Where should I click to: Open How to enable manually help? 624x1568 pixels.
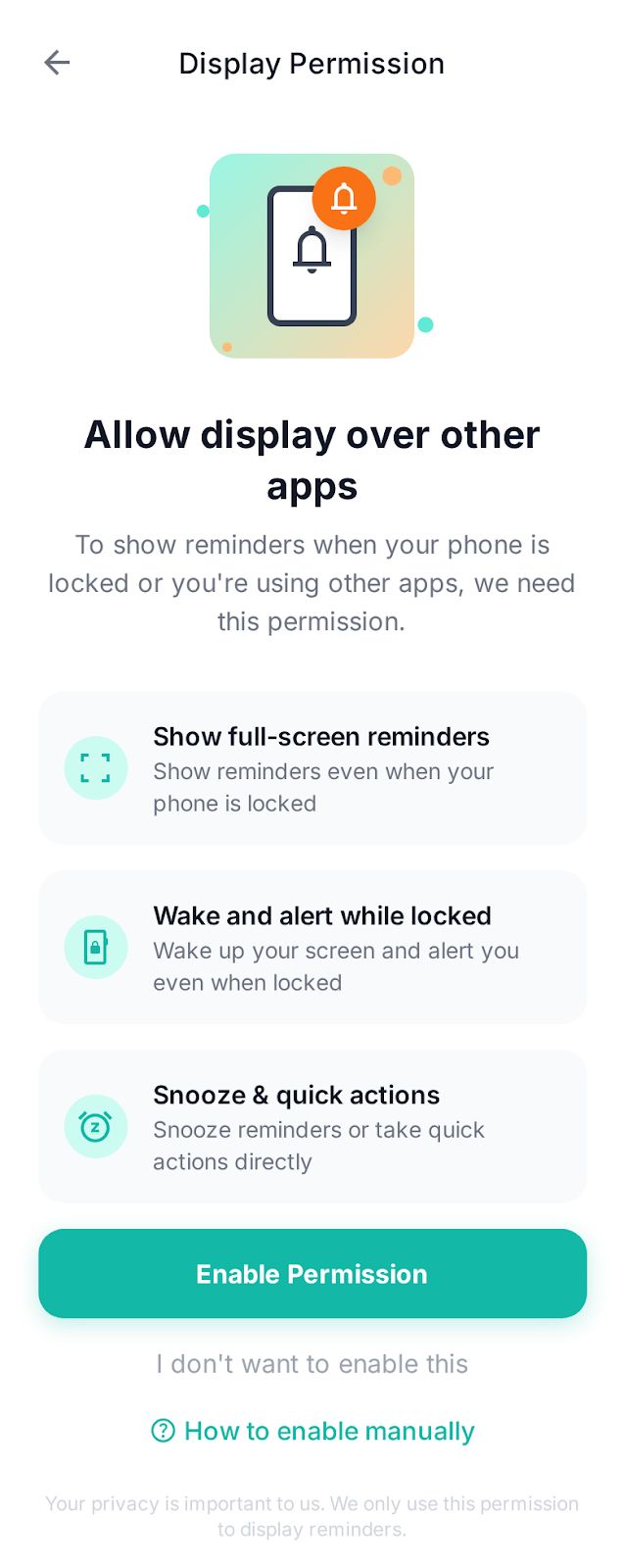[x=313, y=1431]
